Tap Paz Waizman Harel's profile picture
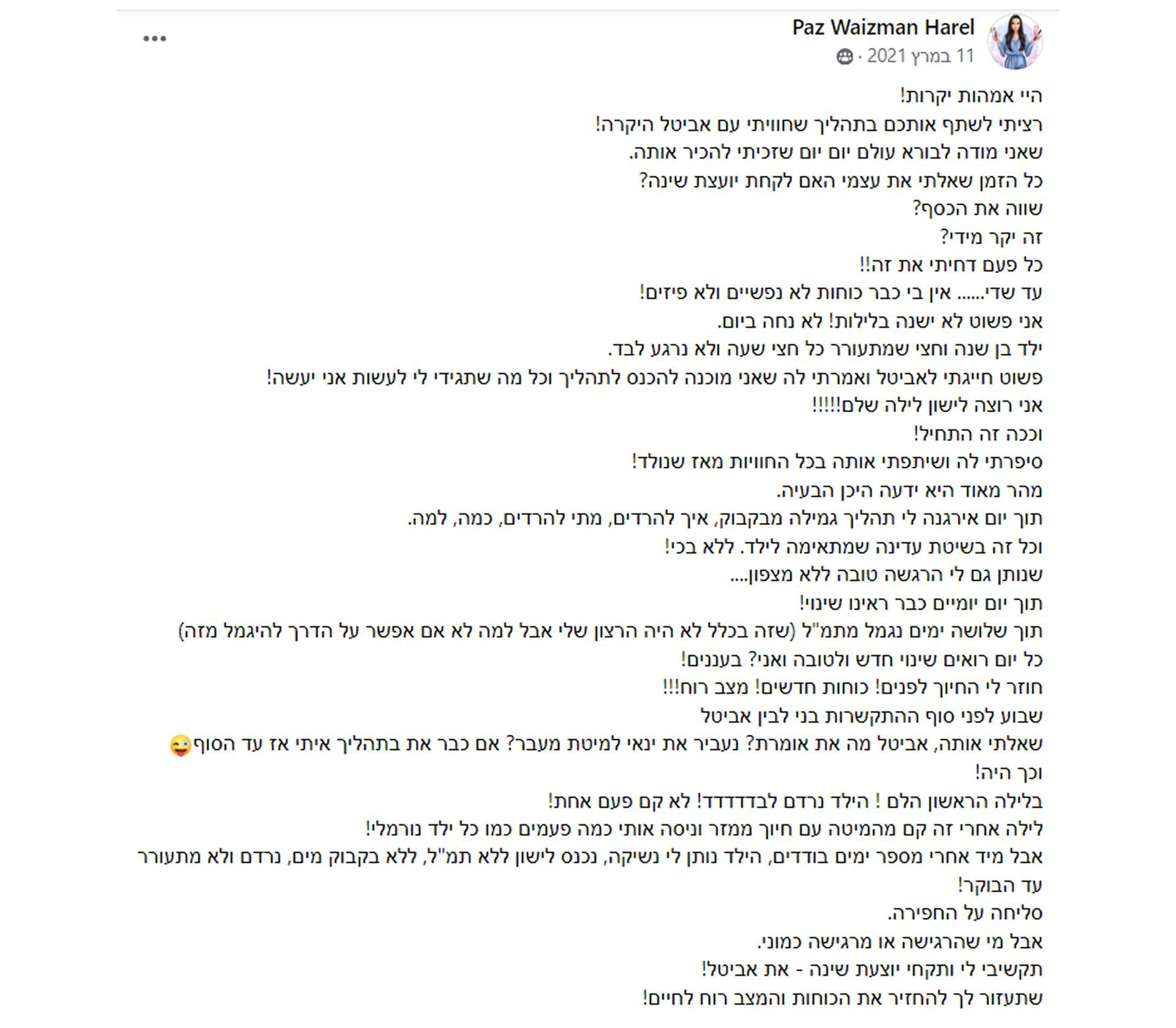Viewport: 1176px width, 1028px height. 1015,42
